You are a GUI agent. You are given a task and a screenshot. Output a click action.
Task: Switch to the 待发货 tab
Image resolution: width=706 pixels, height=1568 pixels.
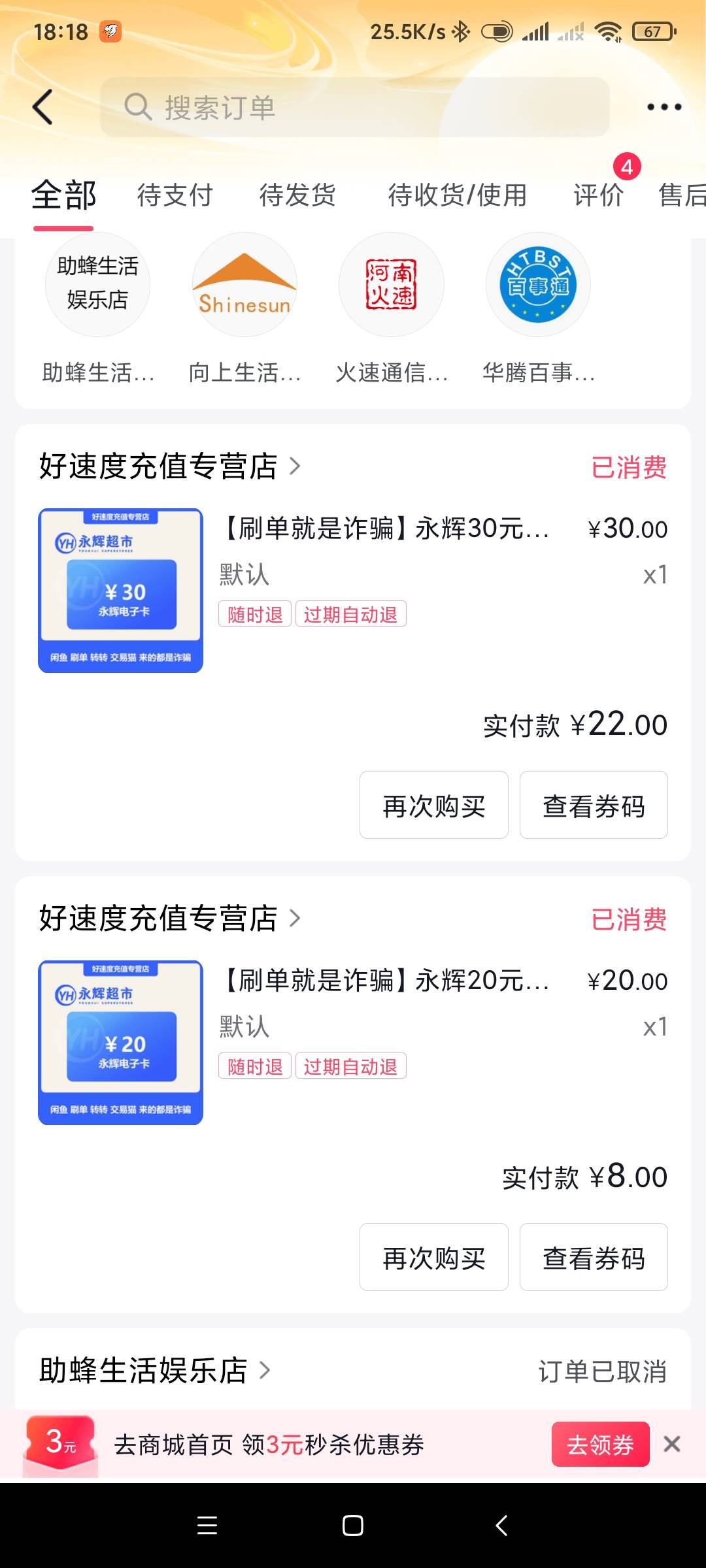297,195
